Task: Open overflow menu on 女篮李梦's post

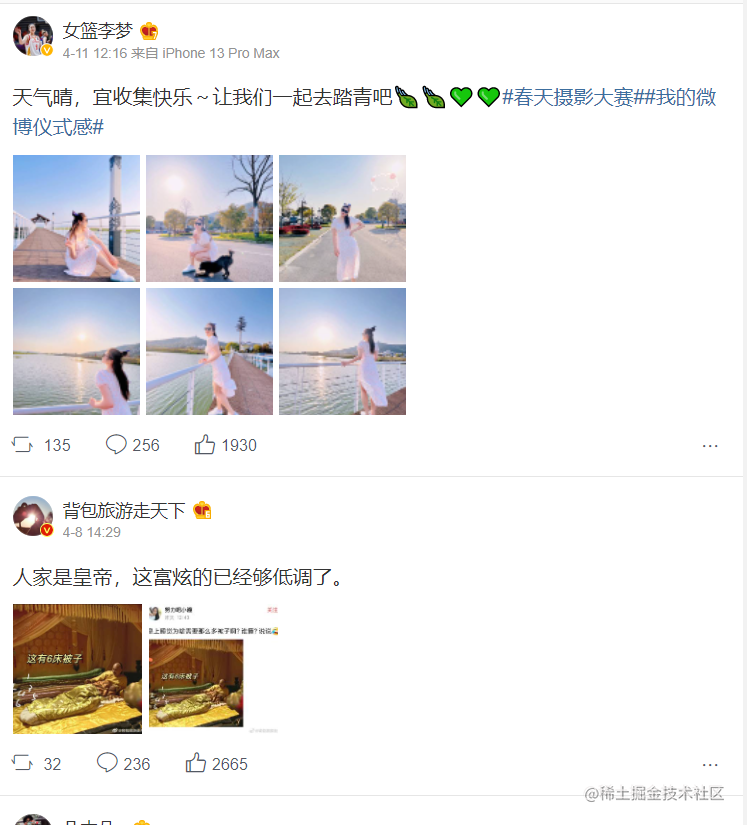Action: click(x=710, y=445)
